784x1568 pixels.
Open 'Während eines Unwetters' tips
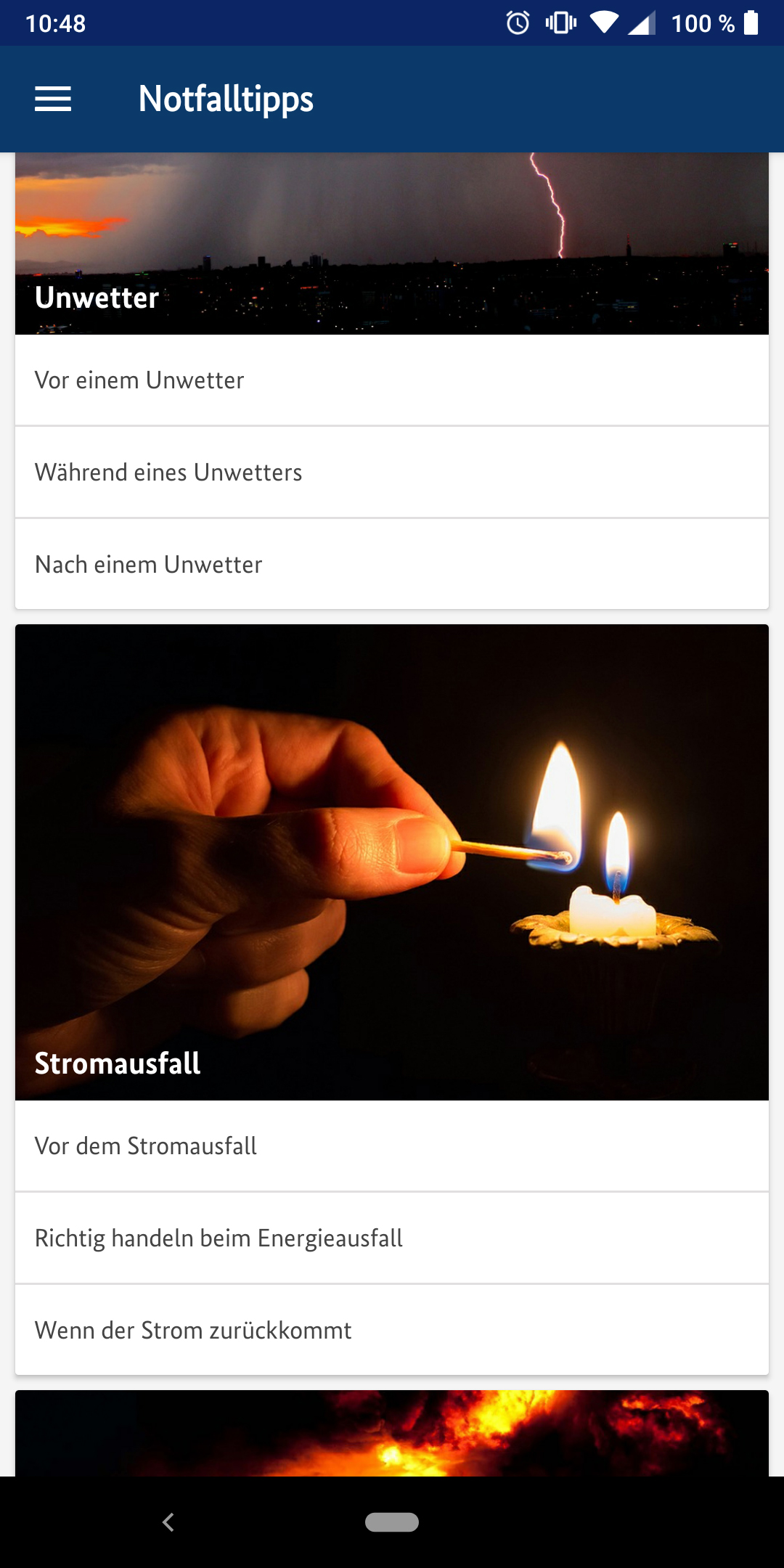[x=392, y=473]
